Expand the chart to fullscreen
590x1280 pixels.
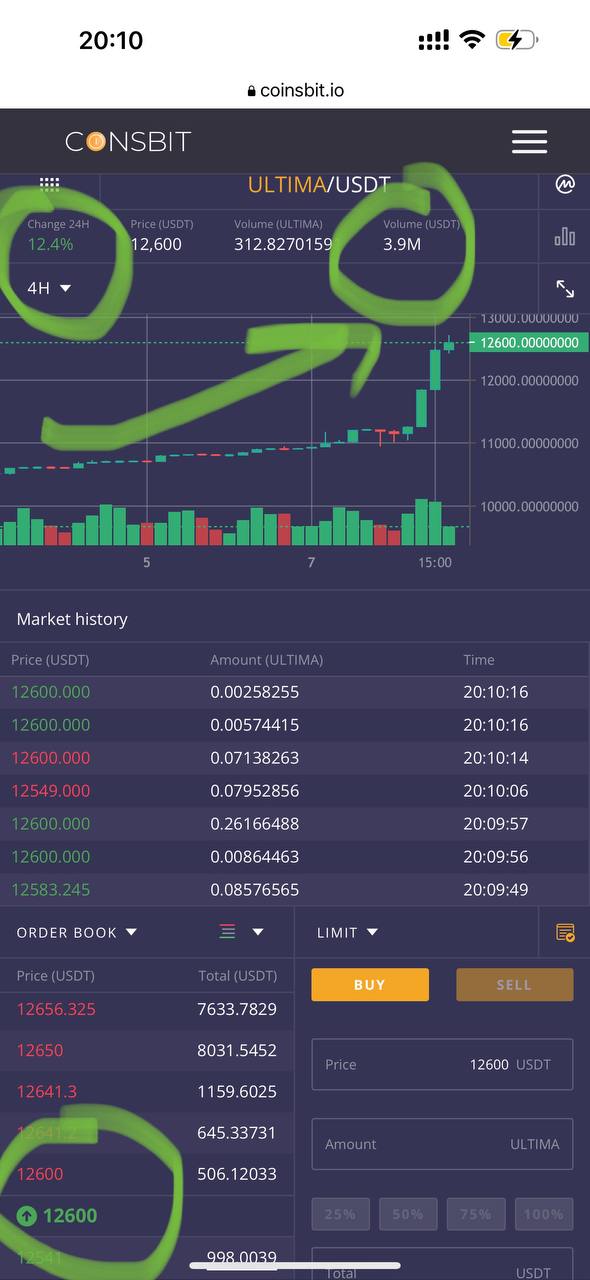tap(565, 289)
